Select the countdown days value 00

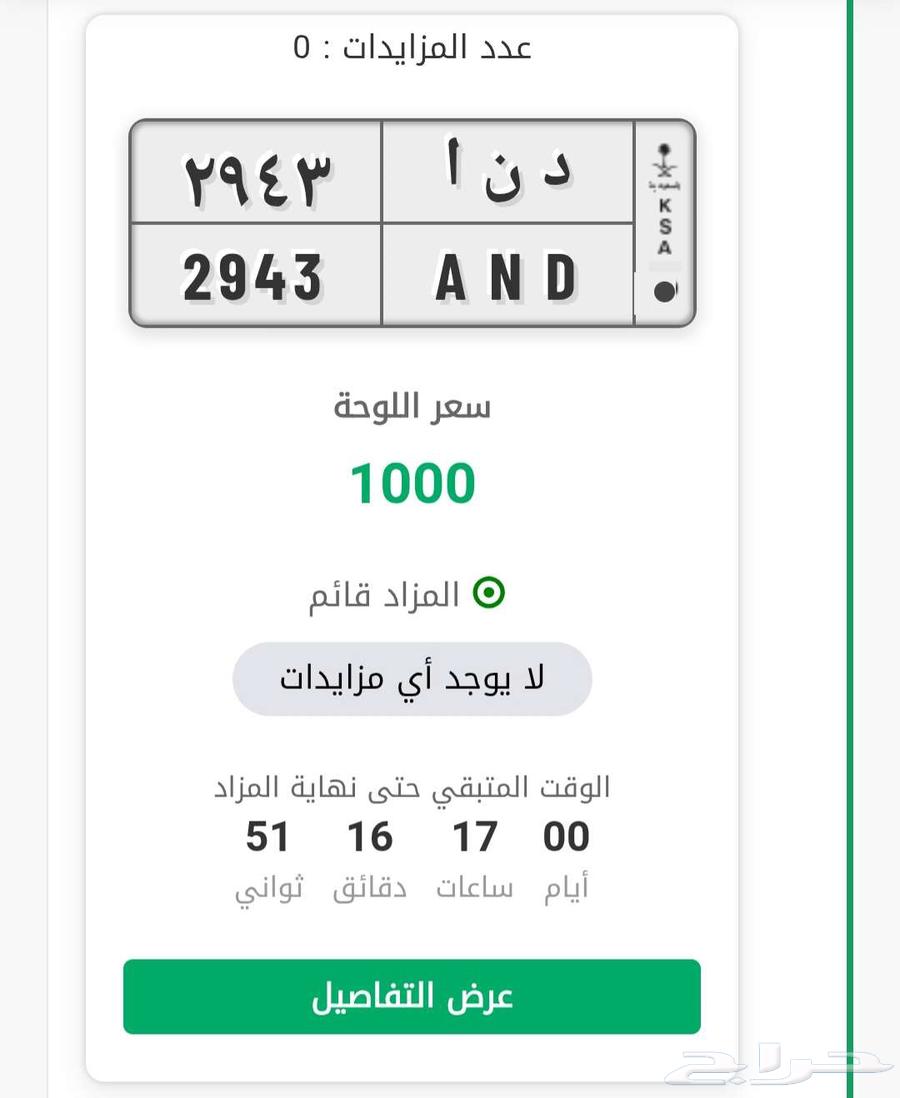pyautogui.click(x=564, y=836)
